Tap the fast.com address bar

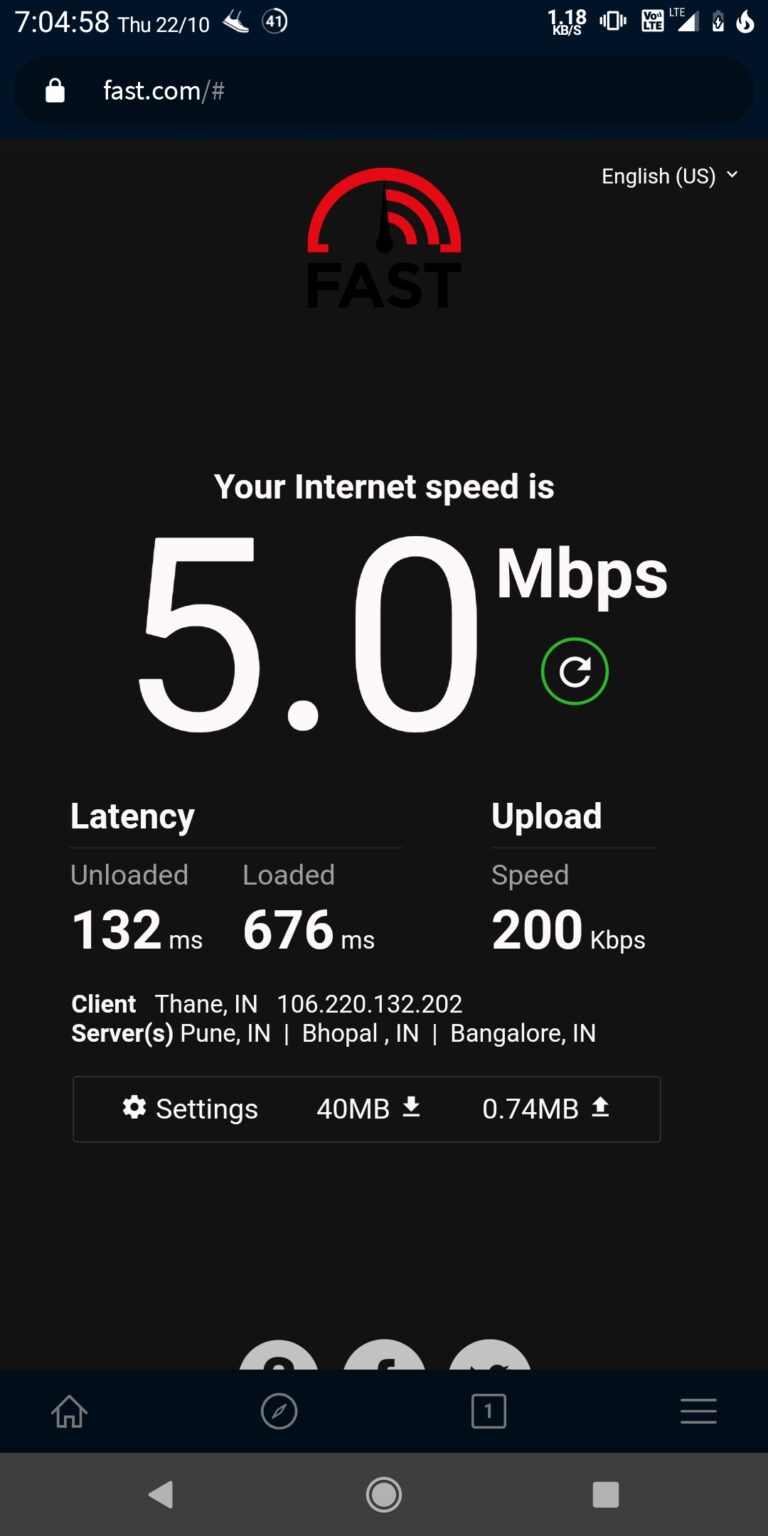click(x=384, y=91)
